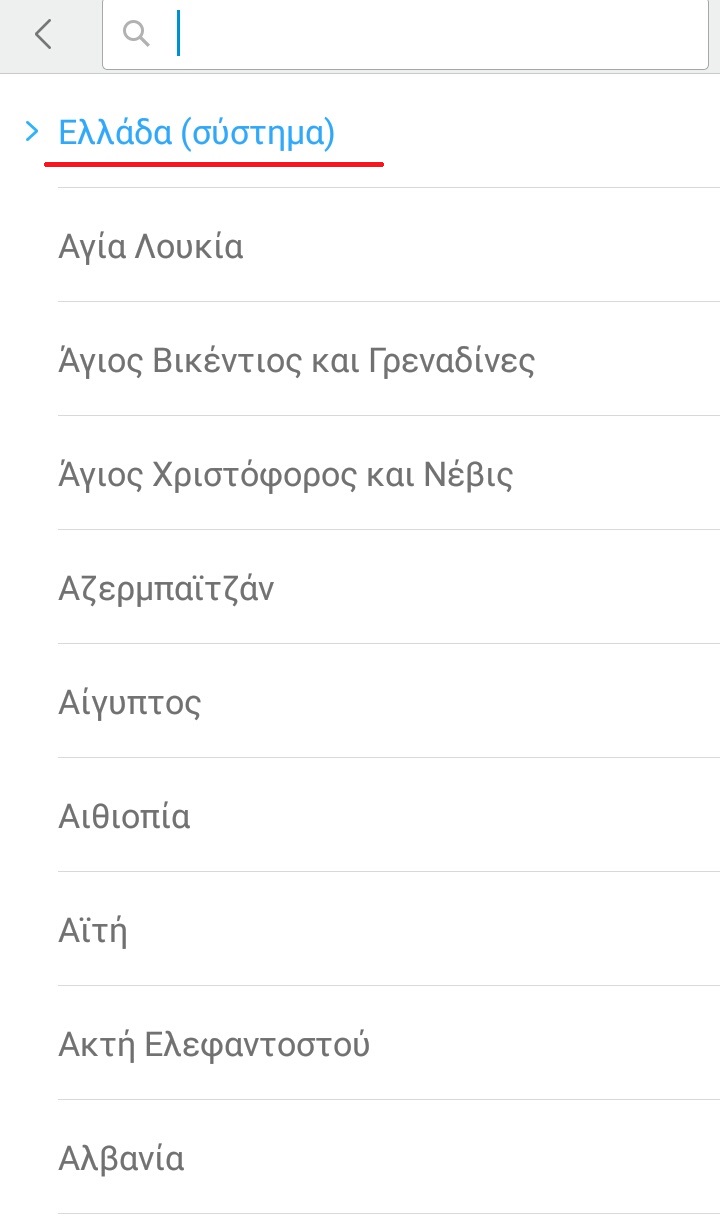720x1224 pixels.
Task: Pick Αιθιοπία as country
Action: [x=124, y=816]
